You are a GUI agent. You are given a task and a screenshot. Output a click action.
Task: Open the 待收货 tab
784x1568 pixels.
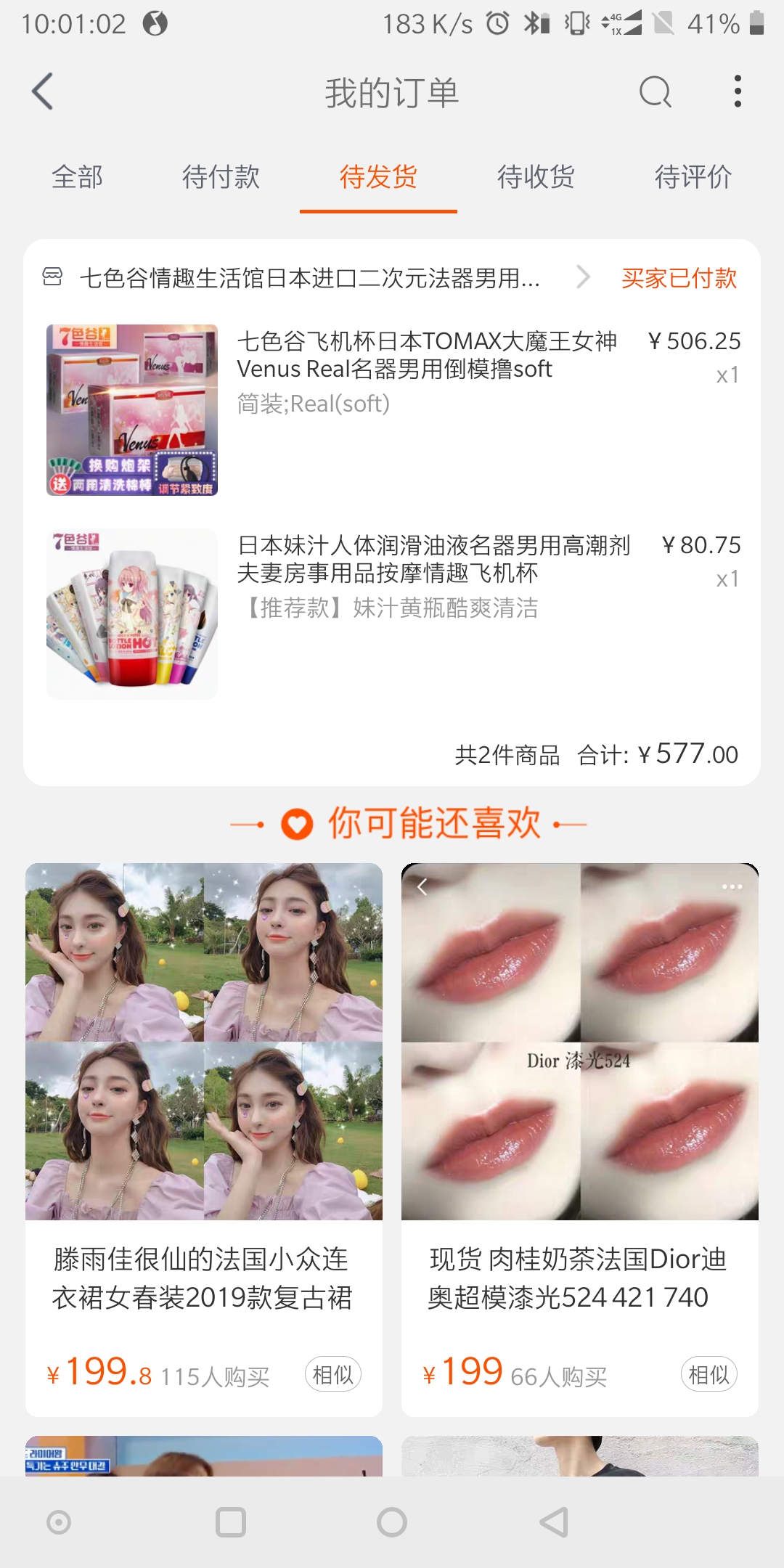pyautogui.click(x=535, y=178)
